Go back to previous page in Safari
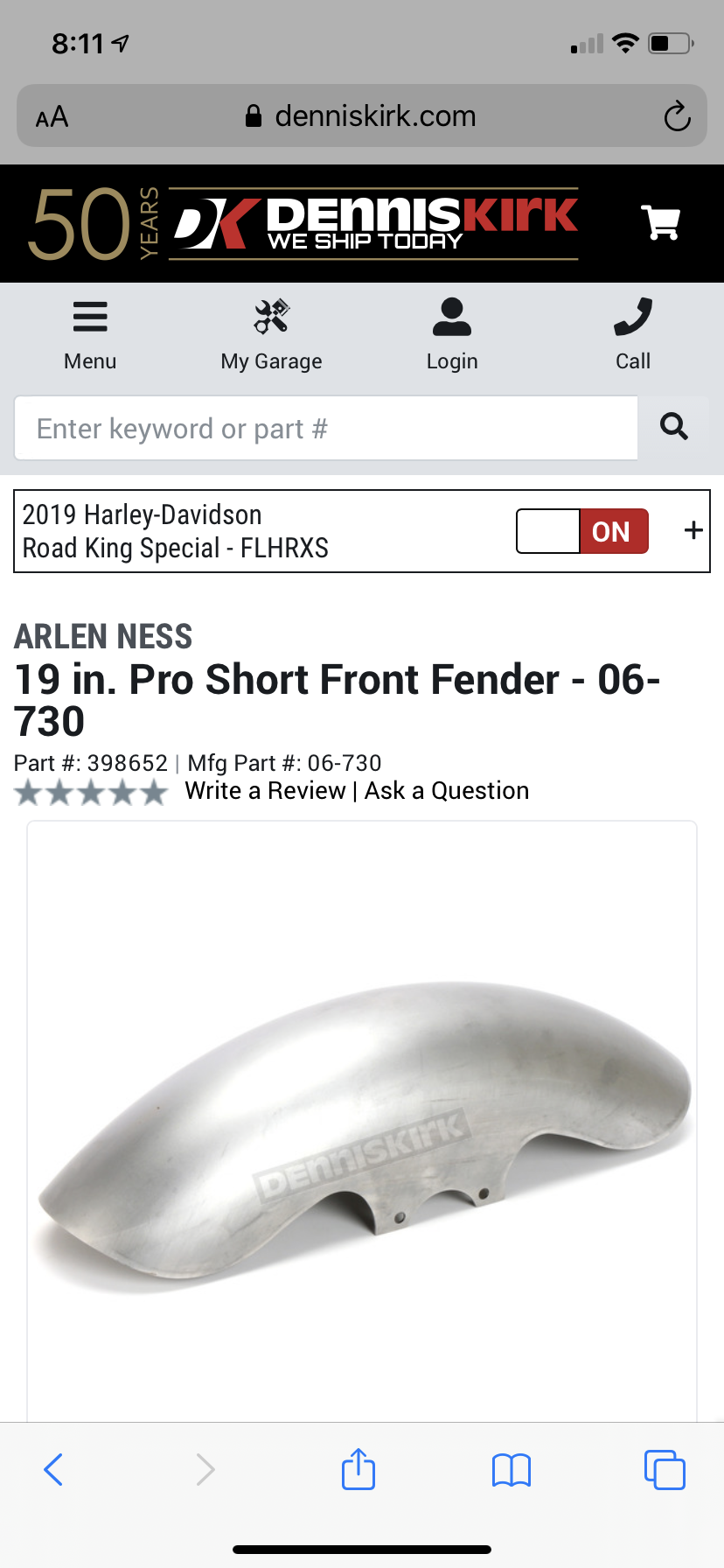The width and height of the screenshot is (724, 1568). (53, 1469)
